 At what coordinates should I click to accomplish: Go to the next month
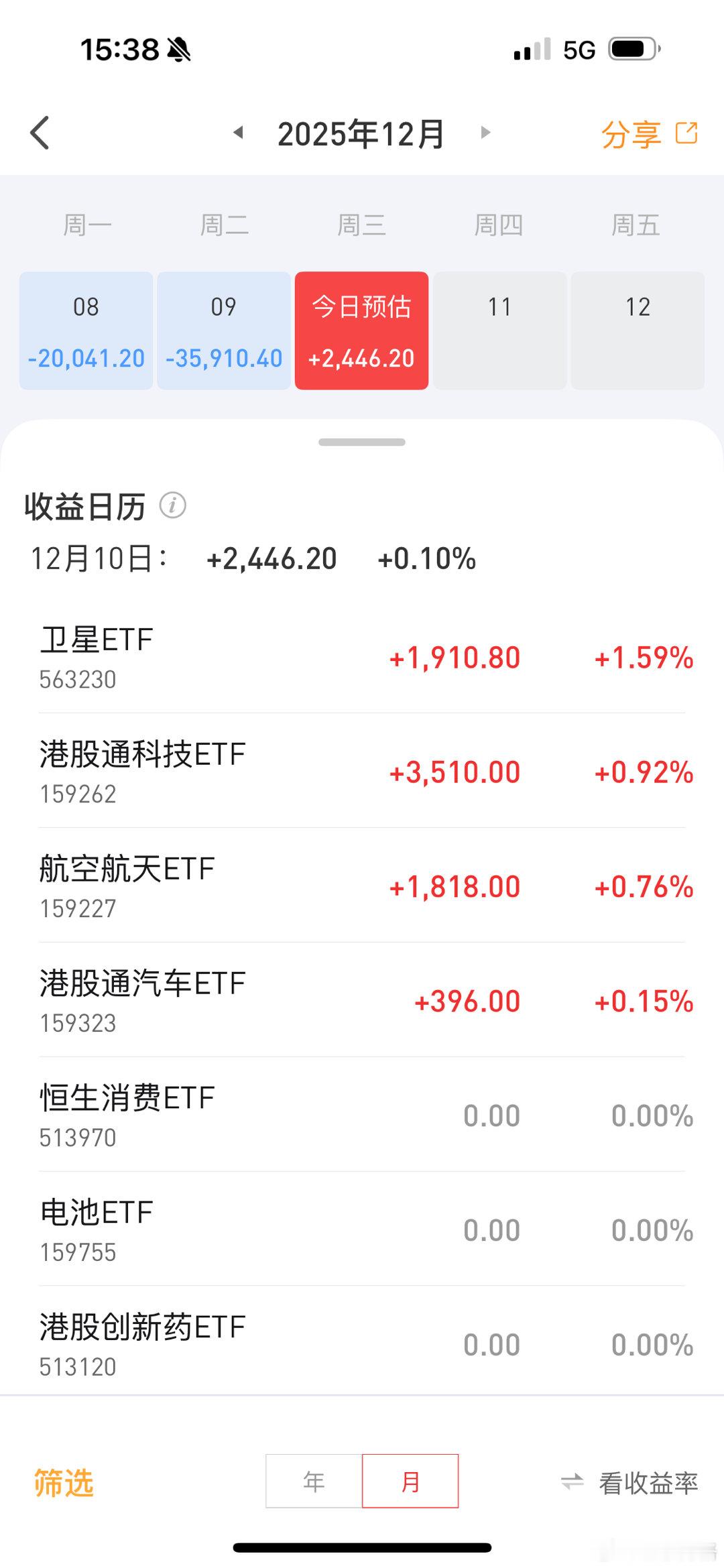coord(485,133)
